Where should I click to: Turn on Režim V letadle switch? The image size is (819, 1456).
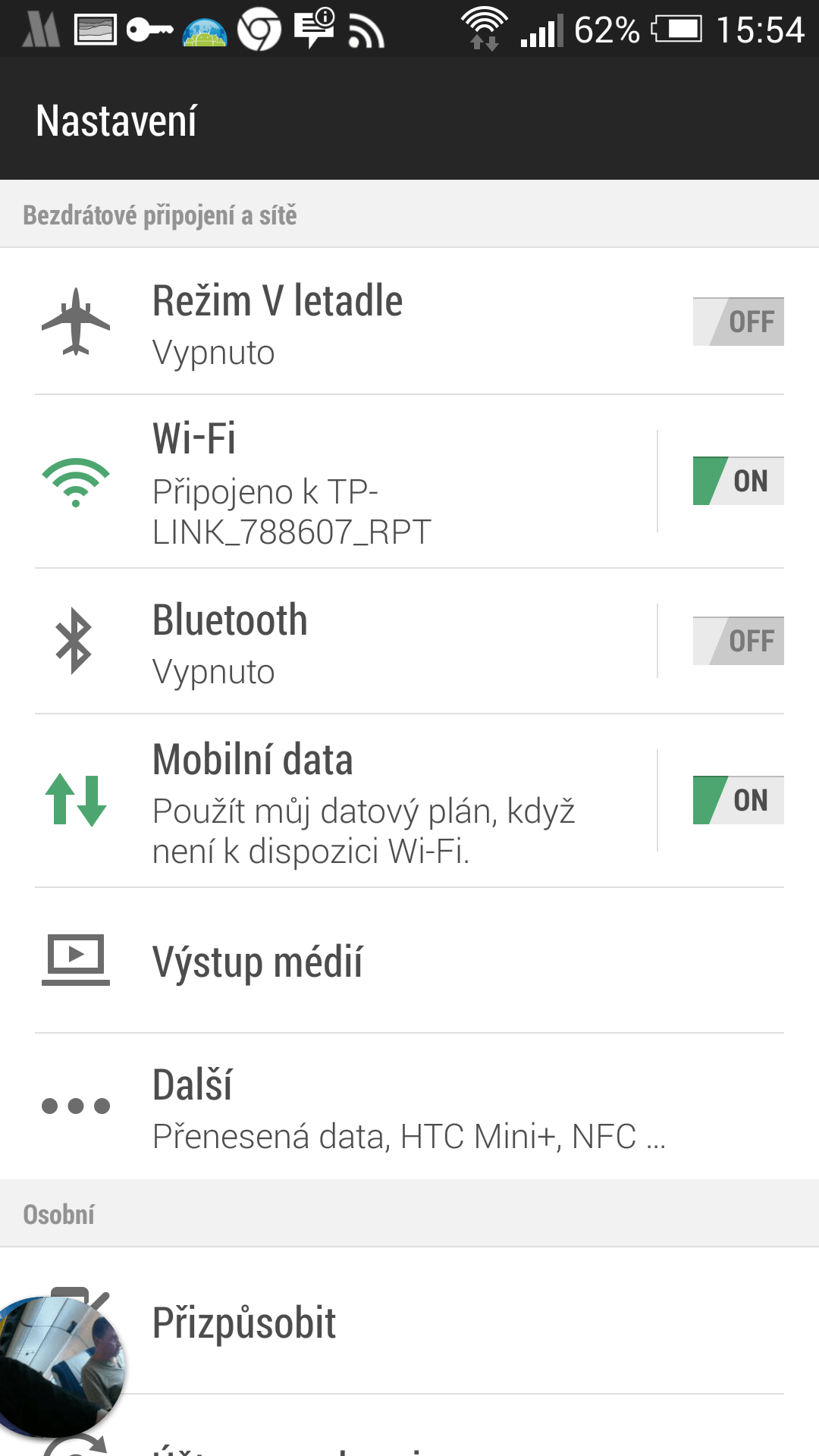click(x=738, y=322)
